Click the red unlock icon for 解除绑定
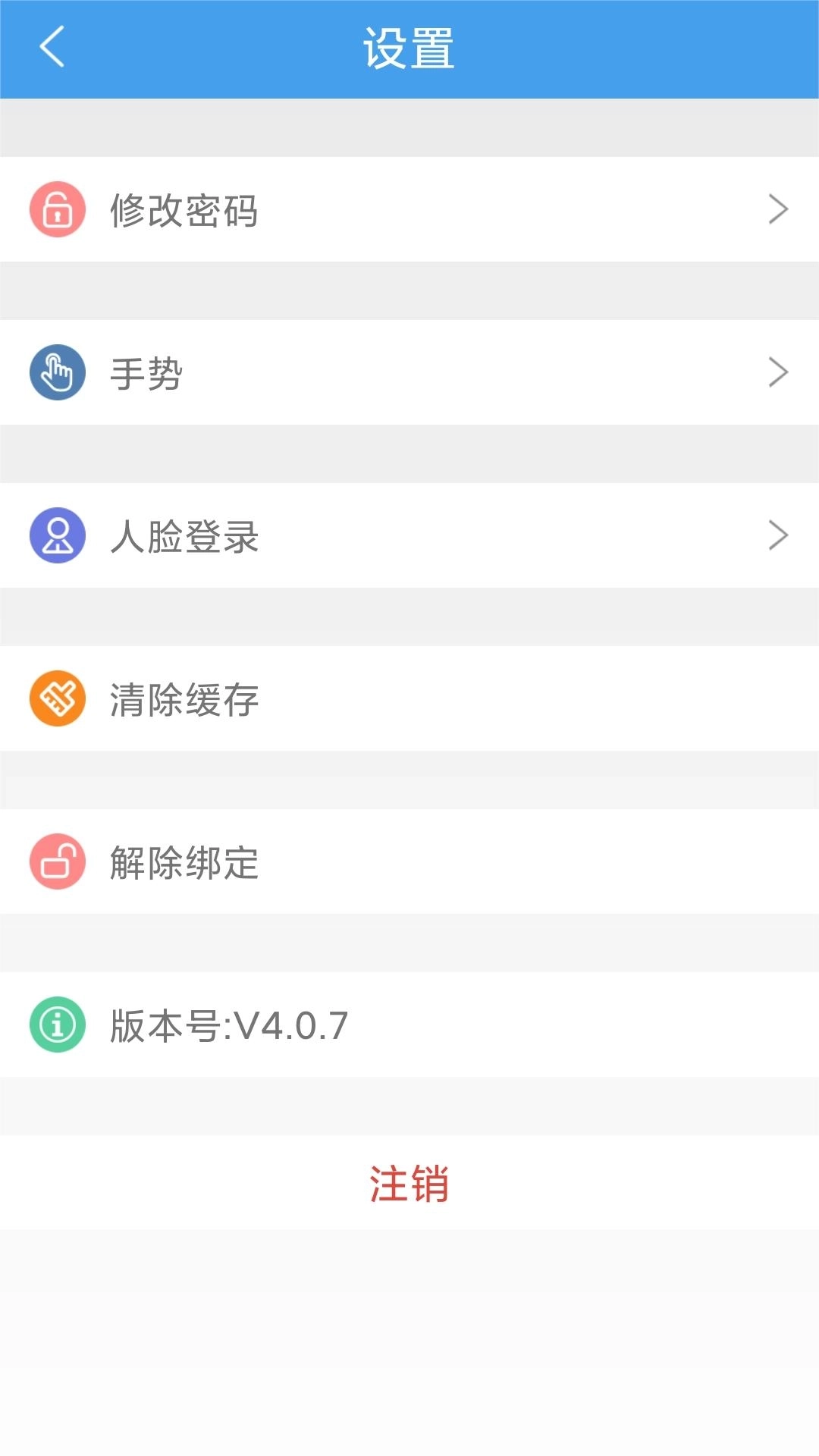The height and width of the screenshot is (1456, 819). 57,863
